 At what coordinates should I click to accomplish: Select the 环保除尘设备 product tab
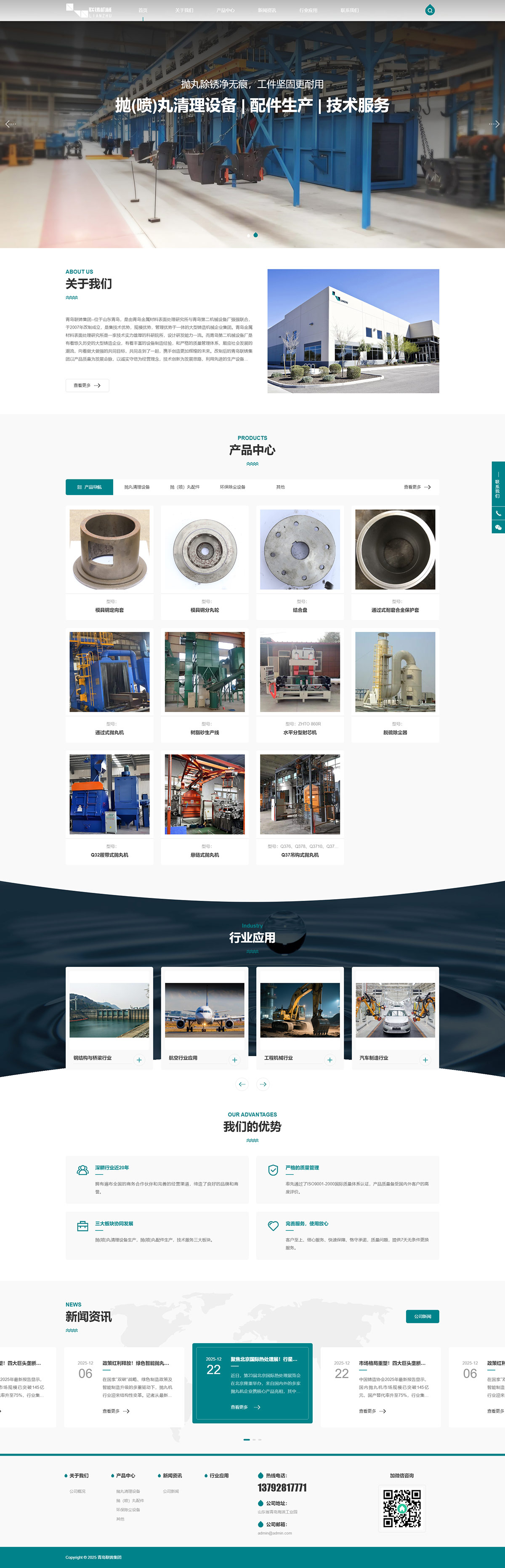[x=232, y=487]
